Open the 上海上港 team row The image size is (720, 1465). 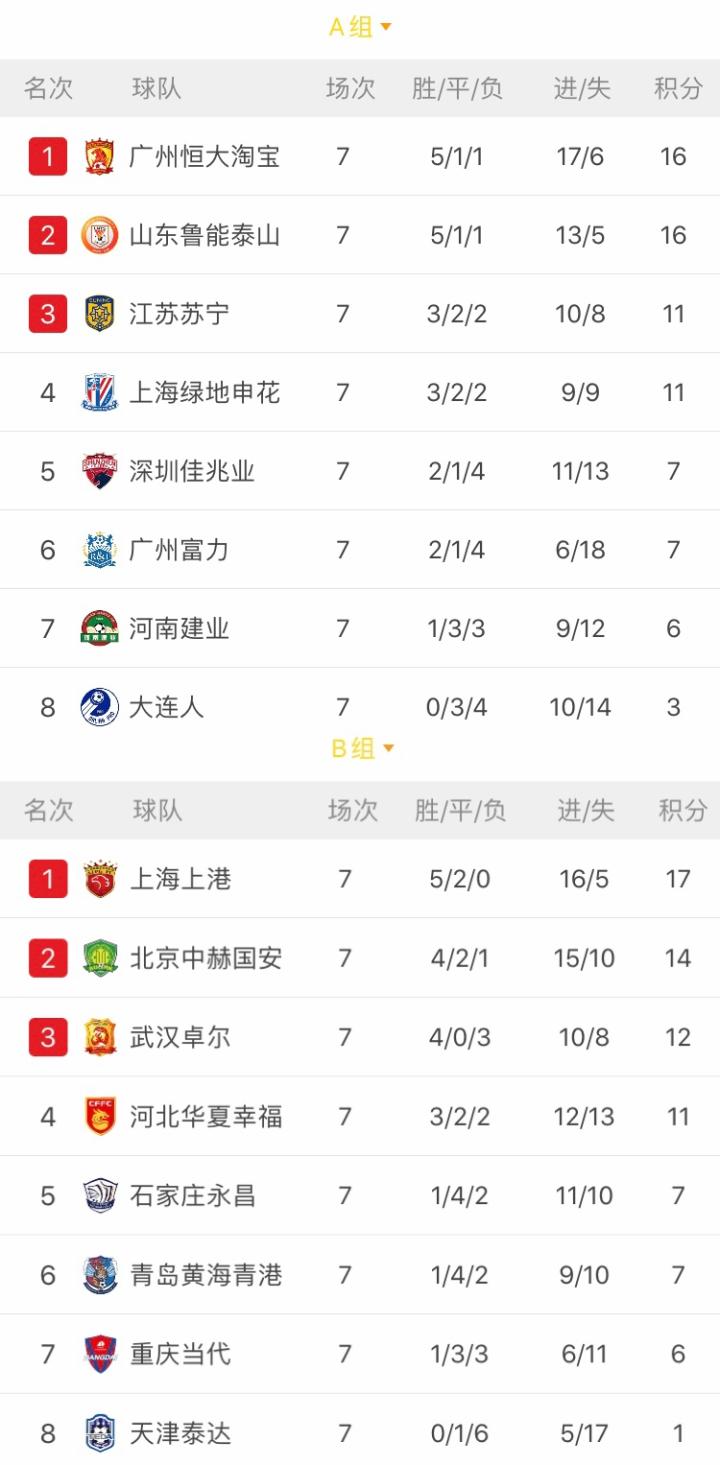[360, 879]
